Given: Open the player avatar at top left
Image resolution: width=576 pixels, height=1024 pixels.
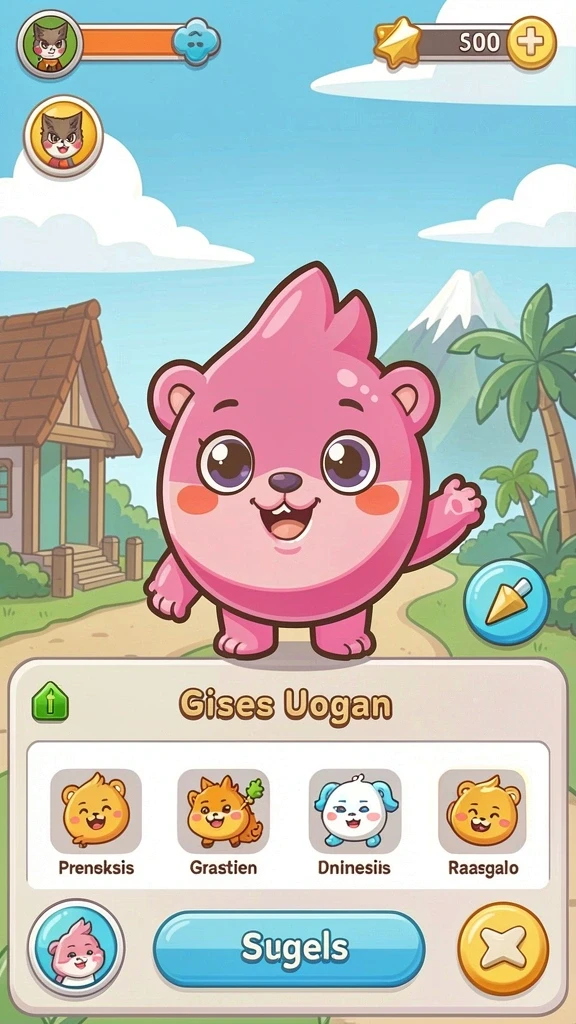Looking at the screenshot, I should (x=50, y=44).
